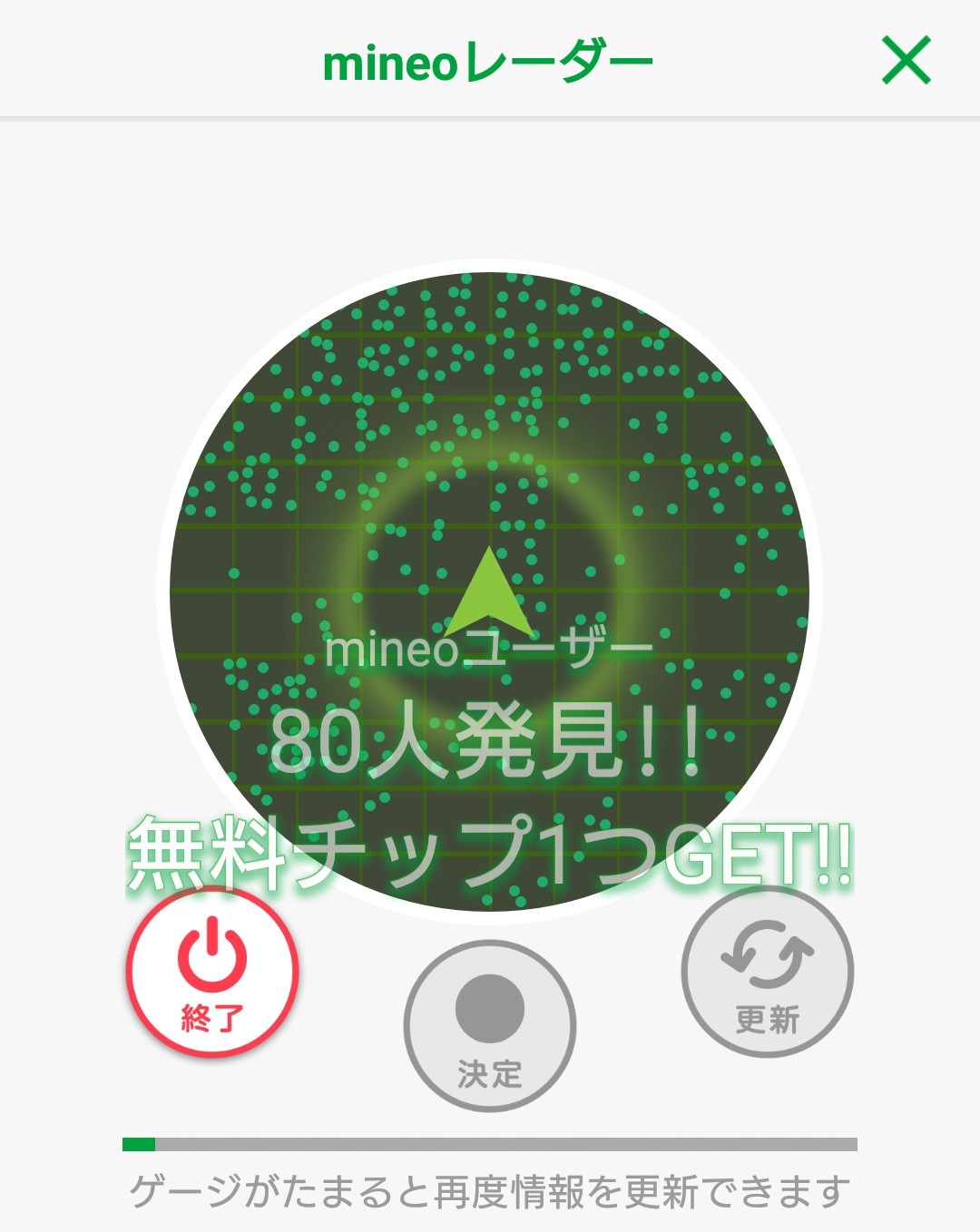Tap the red 終了 power button
Screen dimensions: 980x1232
tap(212, 973)
